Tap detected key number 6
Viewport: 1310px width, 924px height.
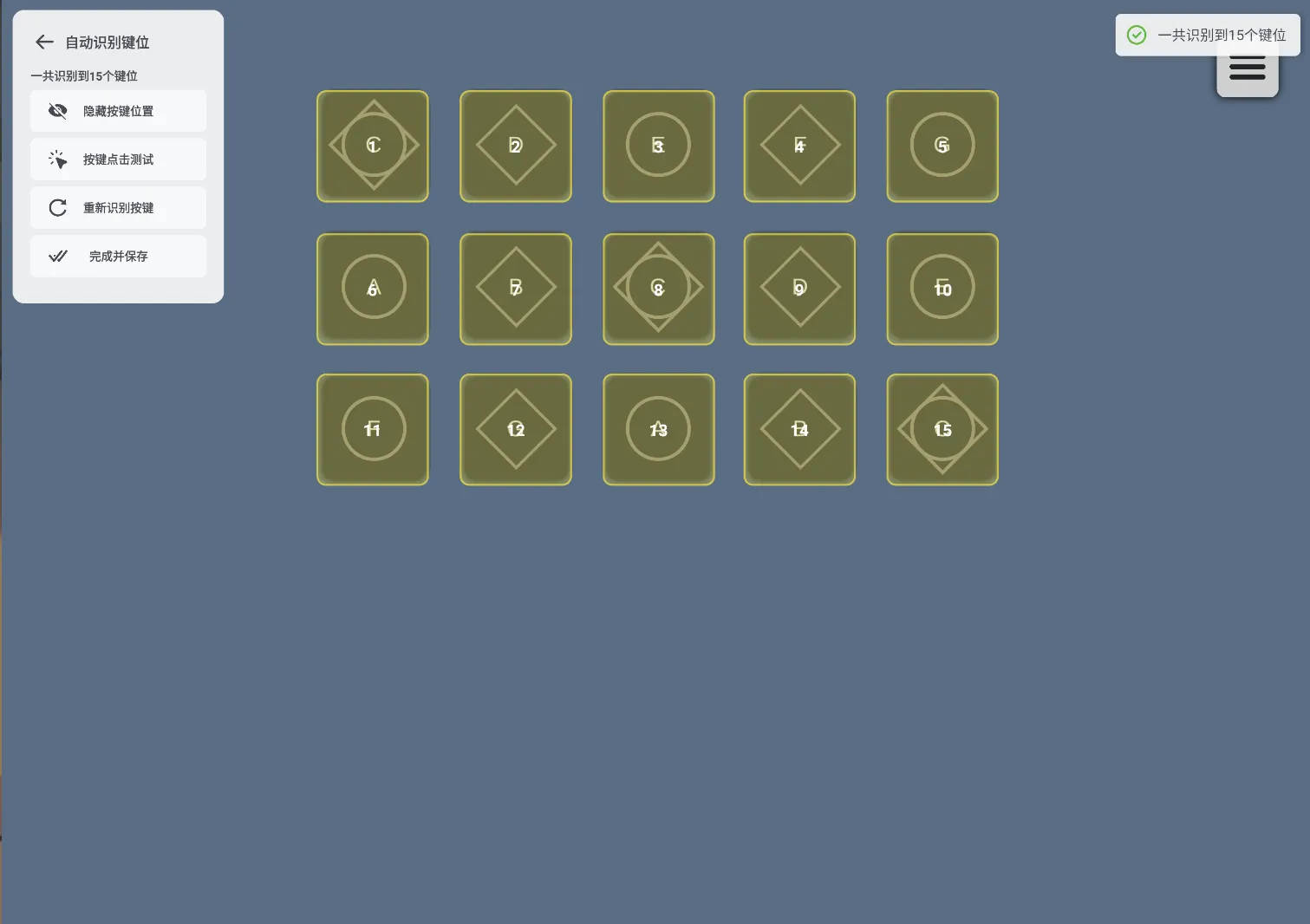(x=373, y=288)
